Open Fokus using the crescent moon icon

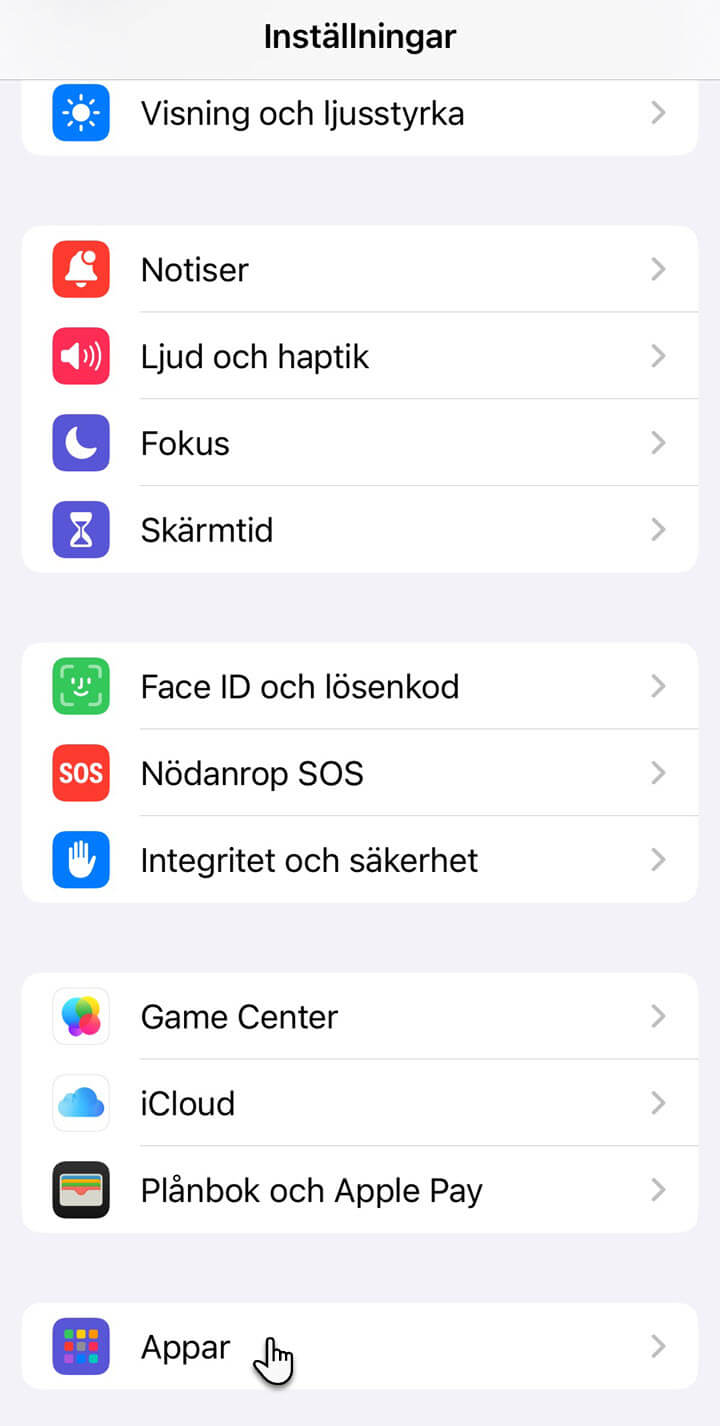tap(80, 443)
